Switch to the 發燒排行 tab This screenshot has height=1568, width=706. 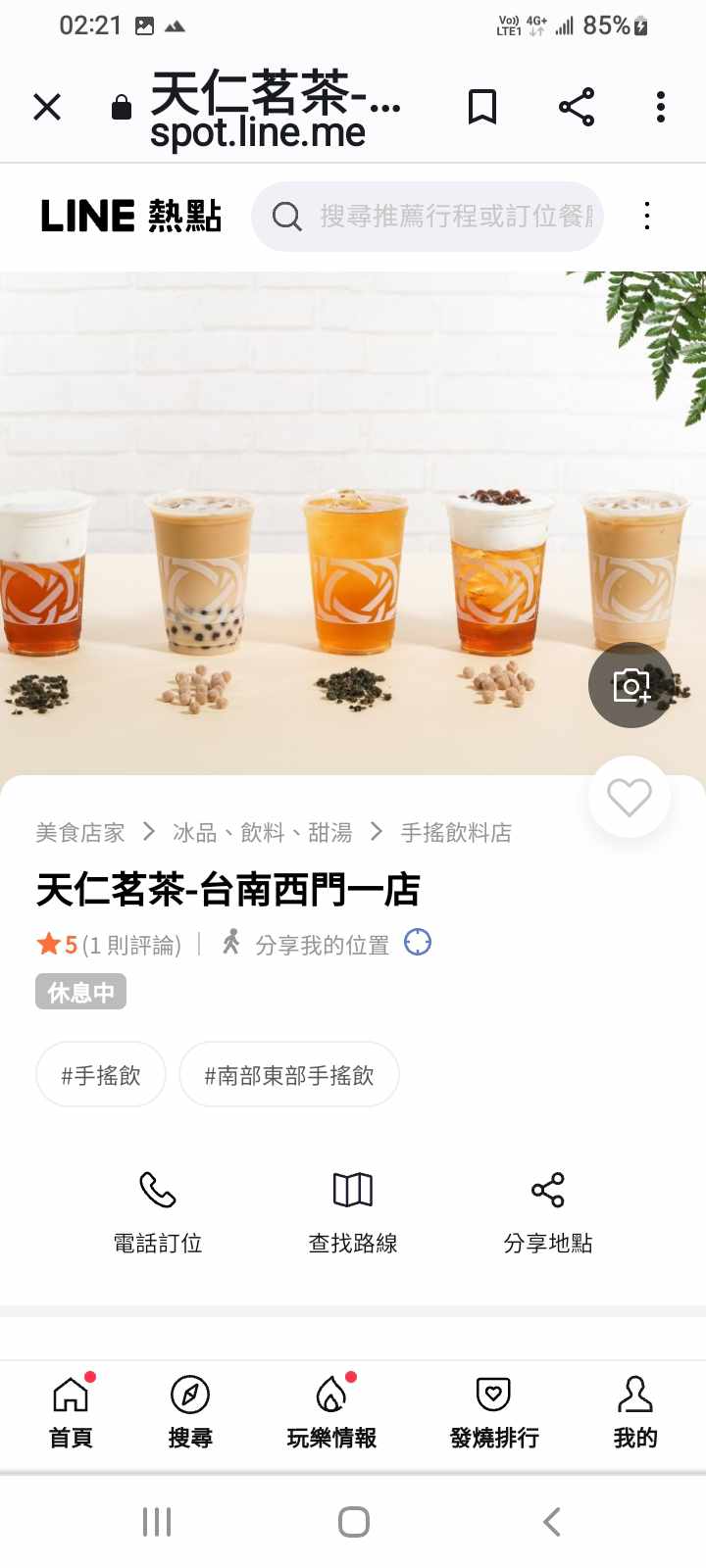click(494, 1411)
